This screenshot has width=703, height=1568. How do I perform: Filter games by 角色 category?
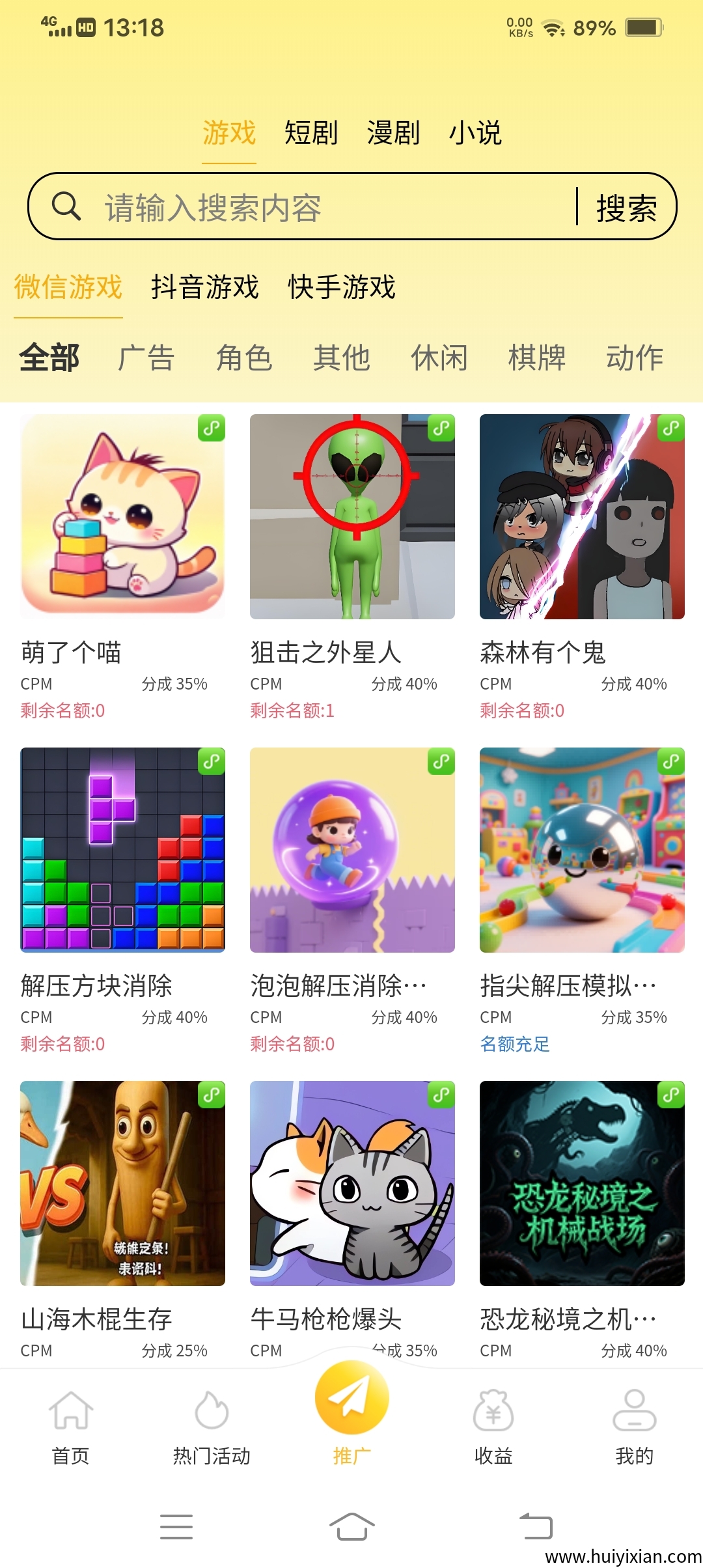click(x=244, y=357)
